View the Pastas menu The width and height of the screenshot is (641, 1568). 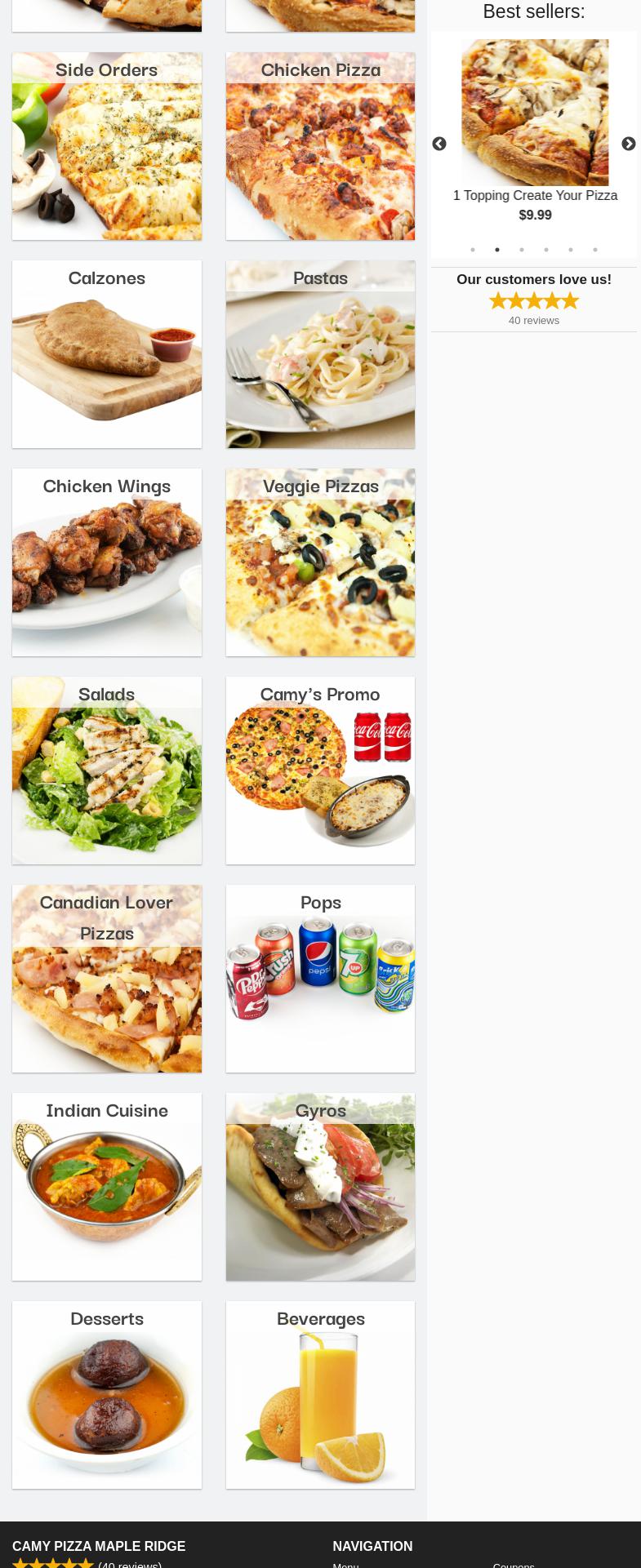tap(320, 355)
